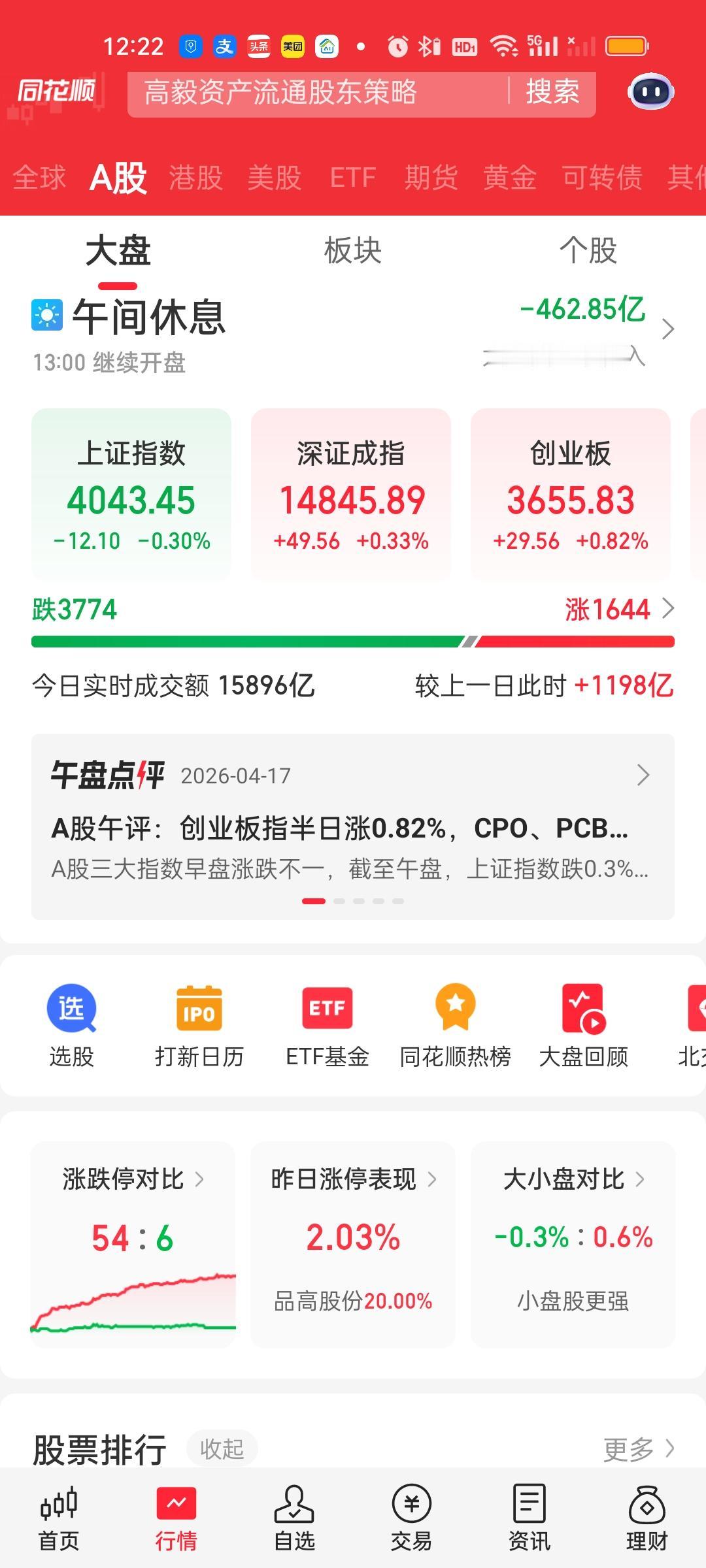Open the 交易 trading section
This screenshot has width=706, height=1568.
(411, 1516)
